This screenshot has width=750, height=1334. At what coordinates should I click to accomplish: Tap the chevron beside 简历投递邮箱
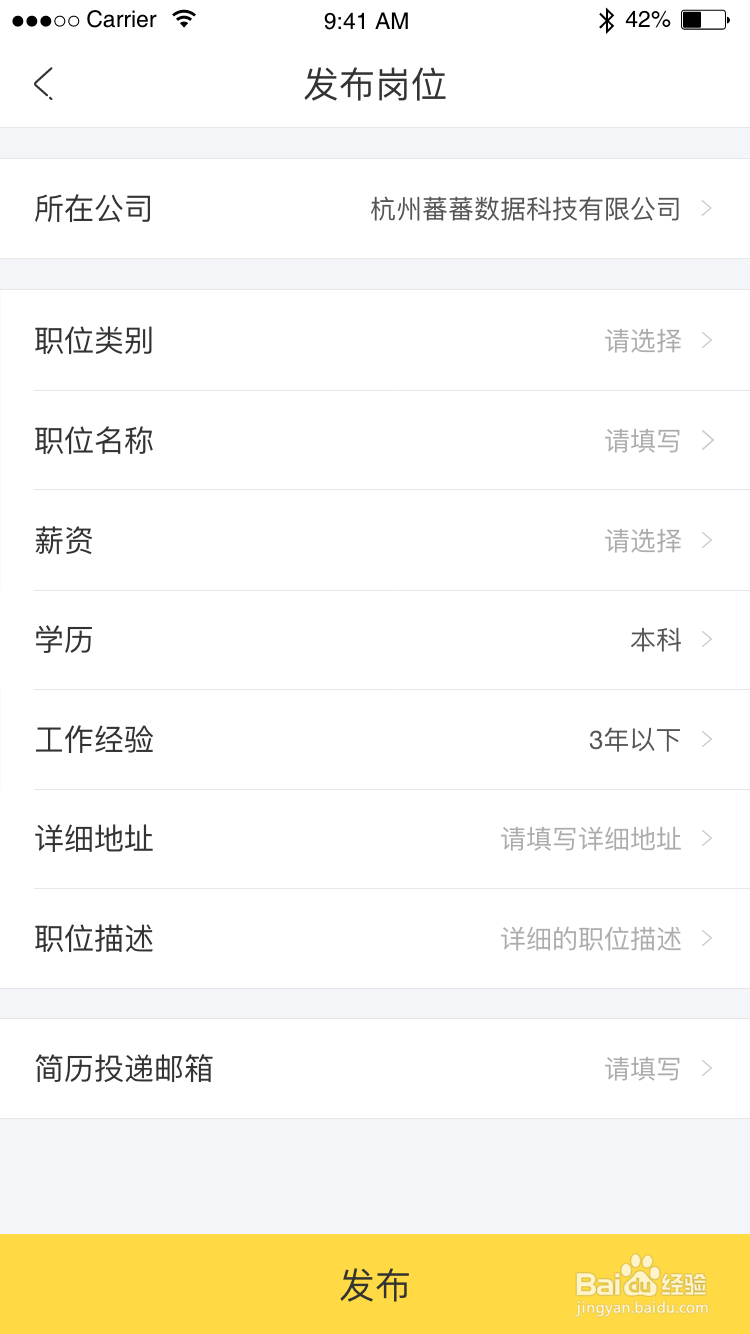pos(708,1068)
